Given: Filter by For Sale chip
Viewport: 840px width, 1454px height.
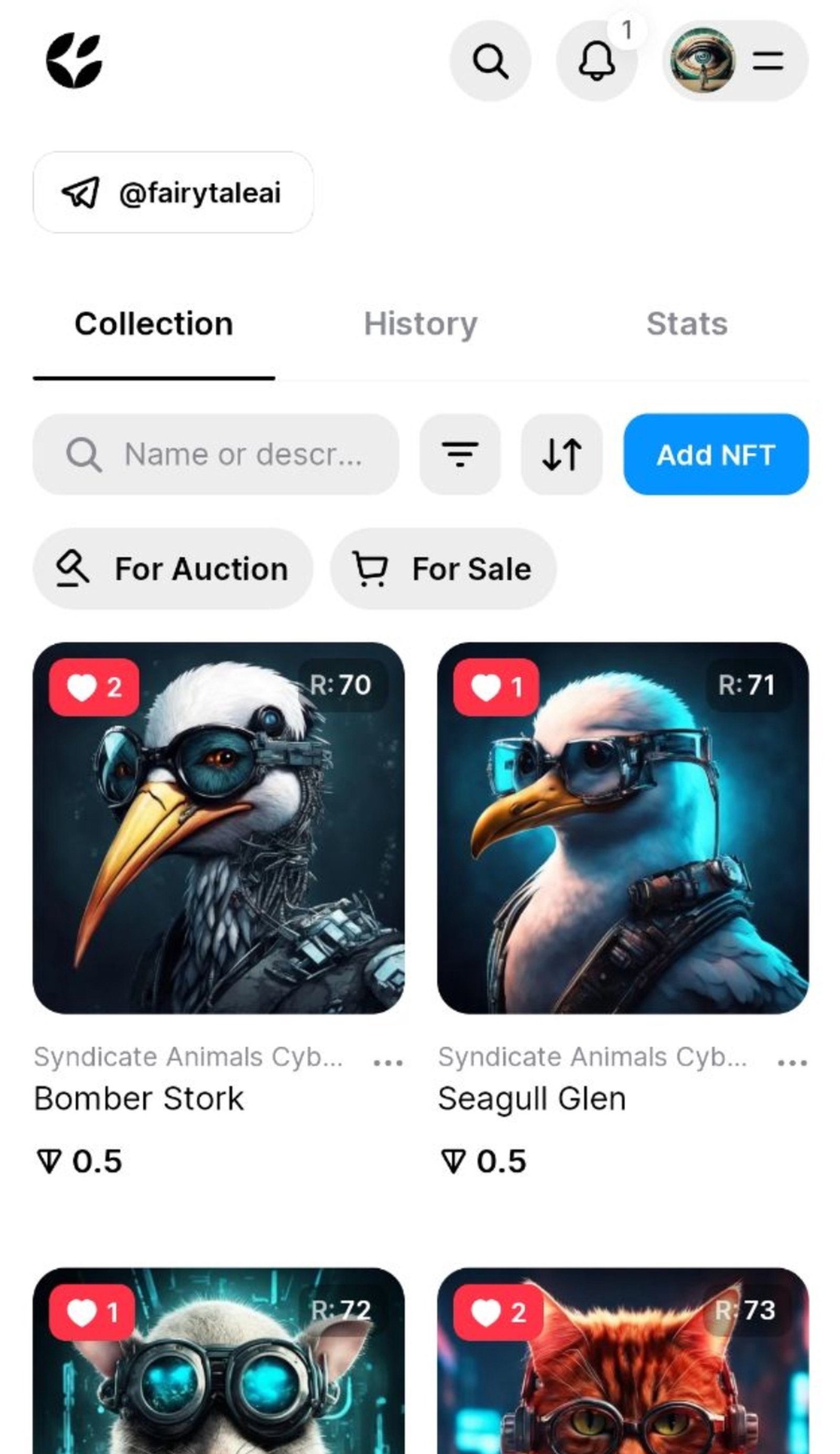Looking at the screenshot, I should point(443,569).
